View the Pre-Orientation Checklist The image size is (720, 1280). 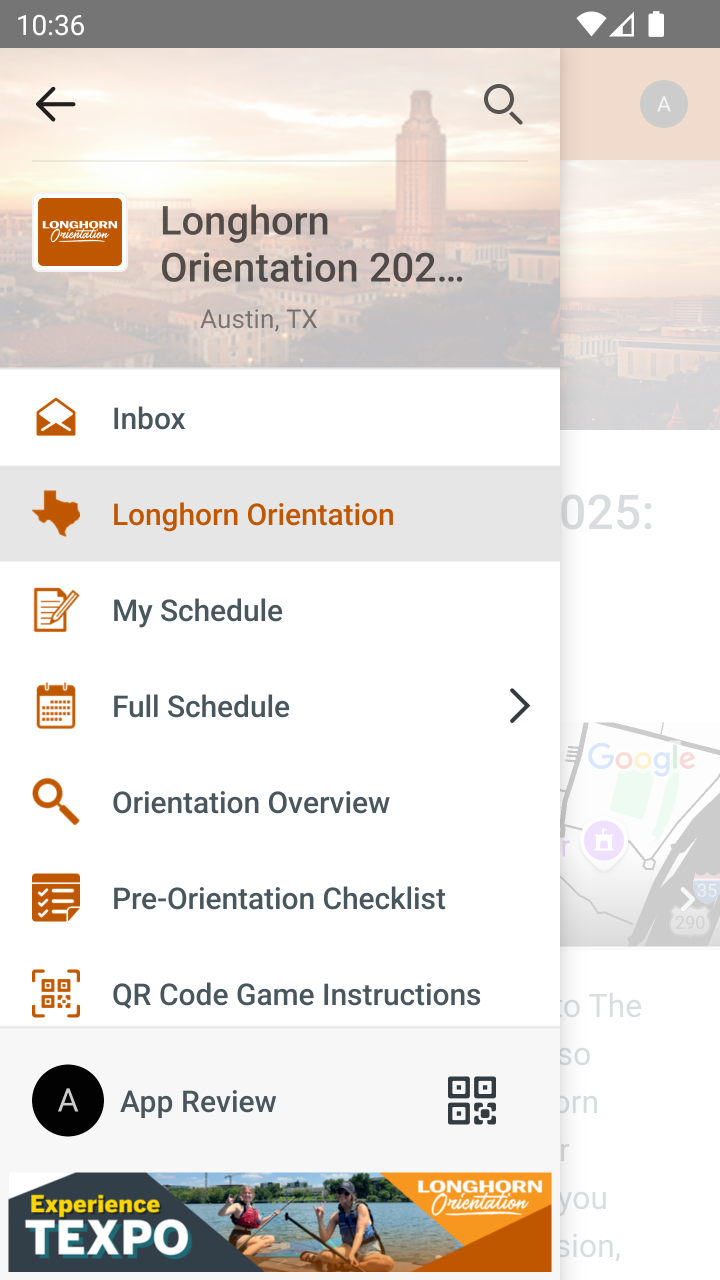tap(278, 898)
